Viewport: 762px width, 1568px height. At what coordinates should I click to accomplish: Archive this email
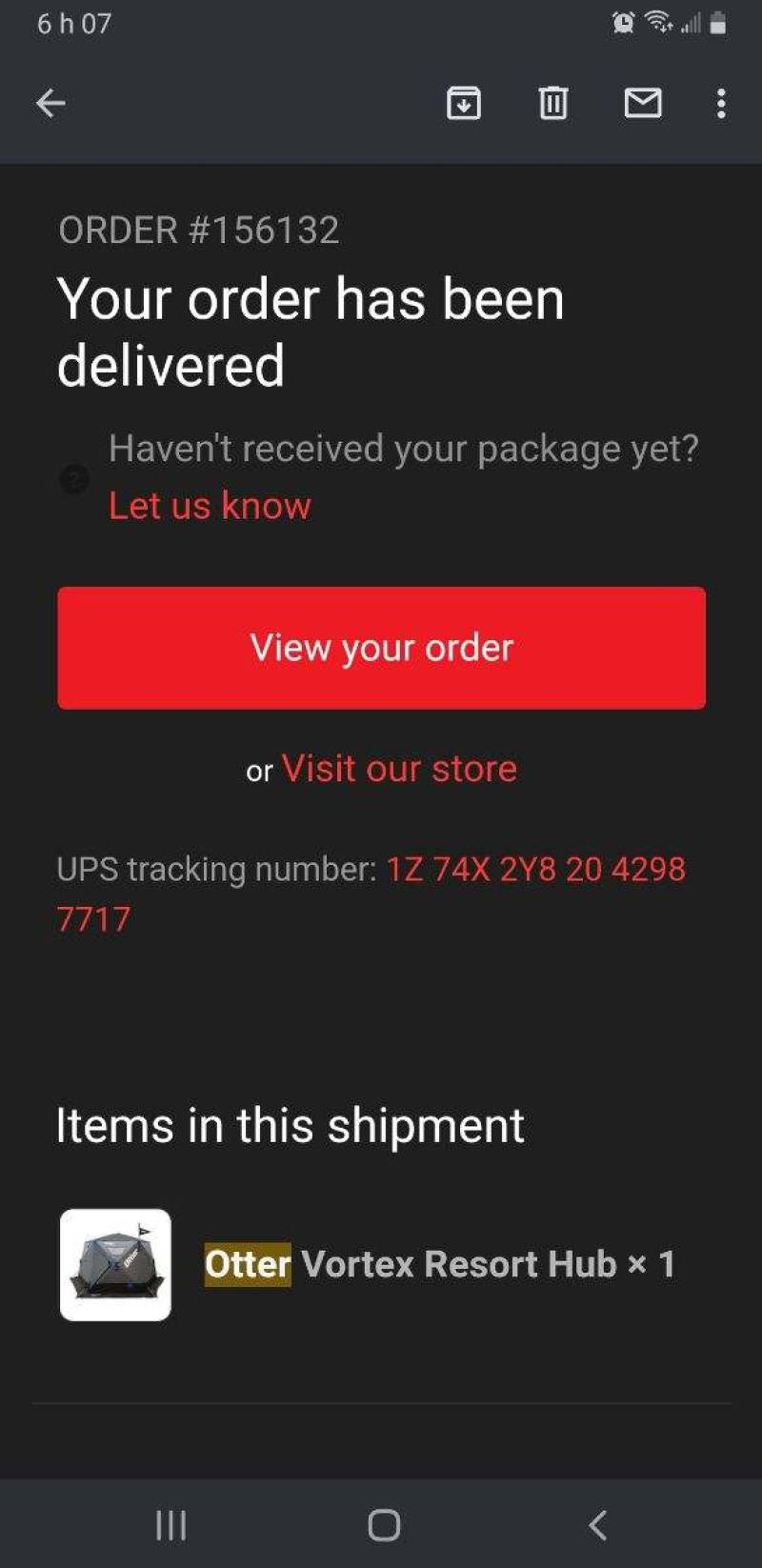(464, 103)
